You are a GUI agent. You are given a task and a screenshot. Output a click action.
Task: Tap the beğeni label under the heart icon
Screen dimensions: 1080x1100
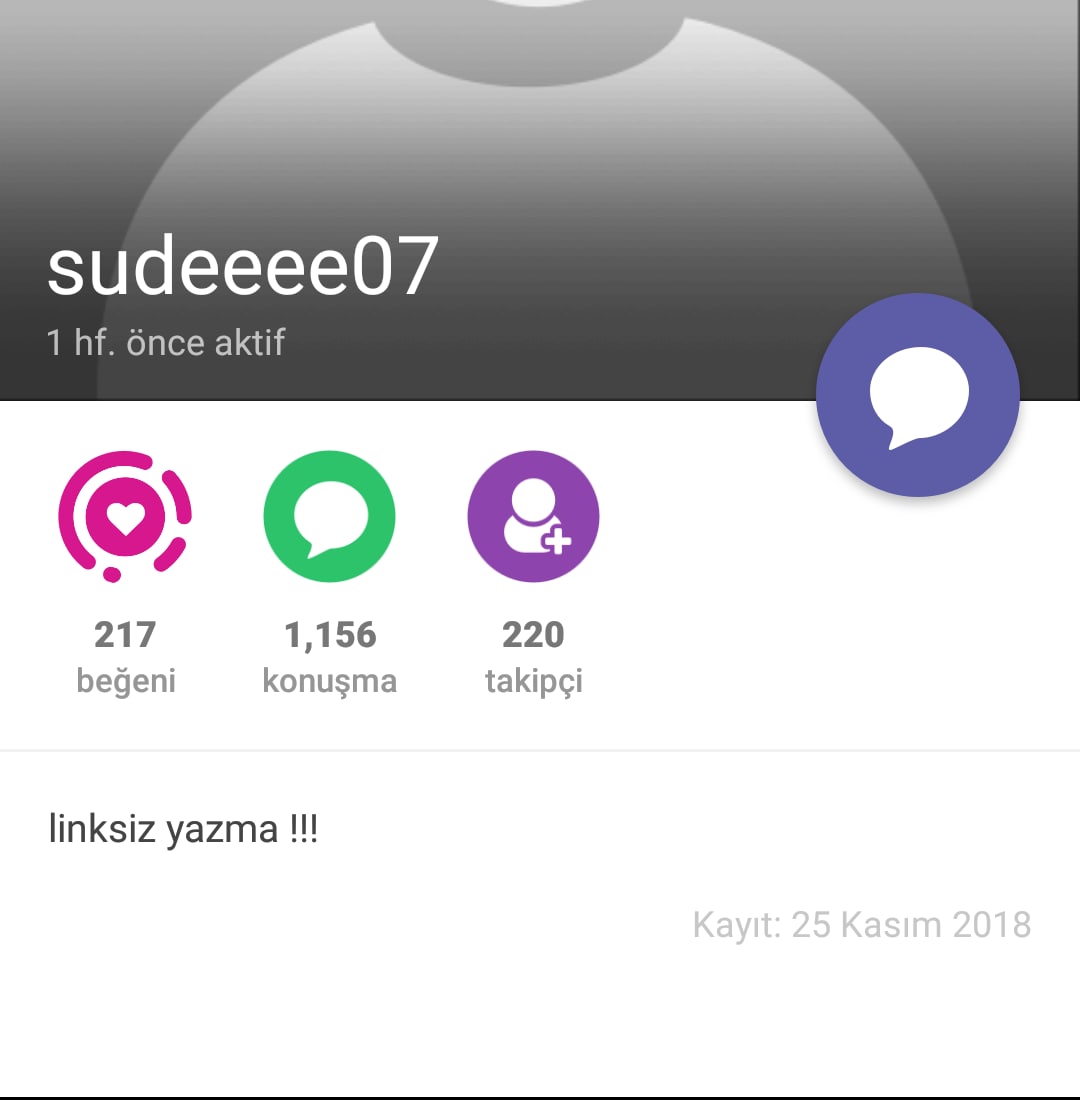point(126,681)
